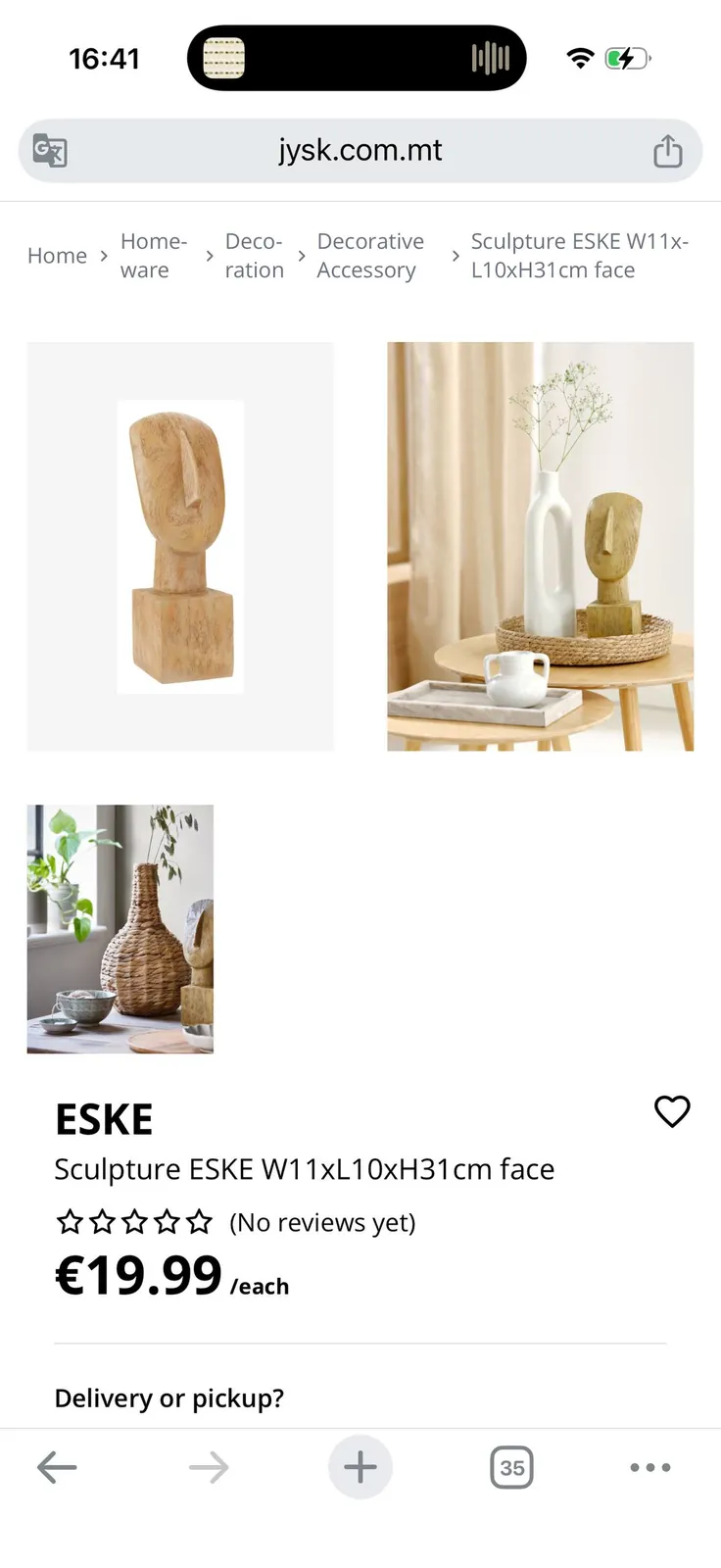Tap the star rating for reviews
721x1568 pixels.
pyautogui.click(x=134, y=1222)
